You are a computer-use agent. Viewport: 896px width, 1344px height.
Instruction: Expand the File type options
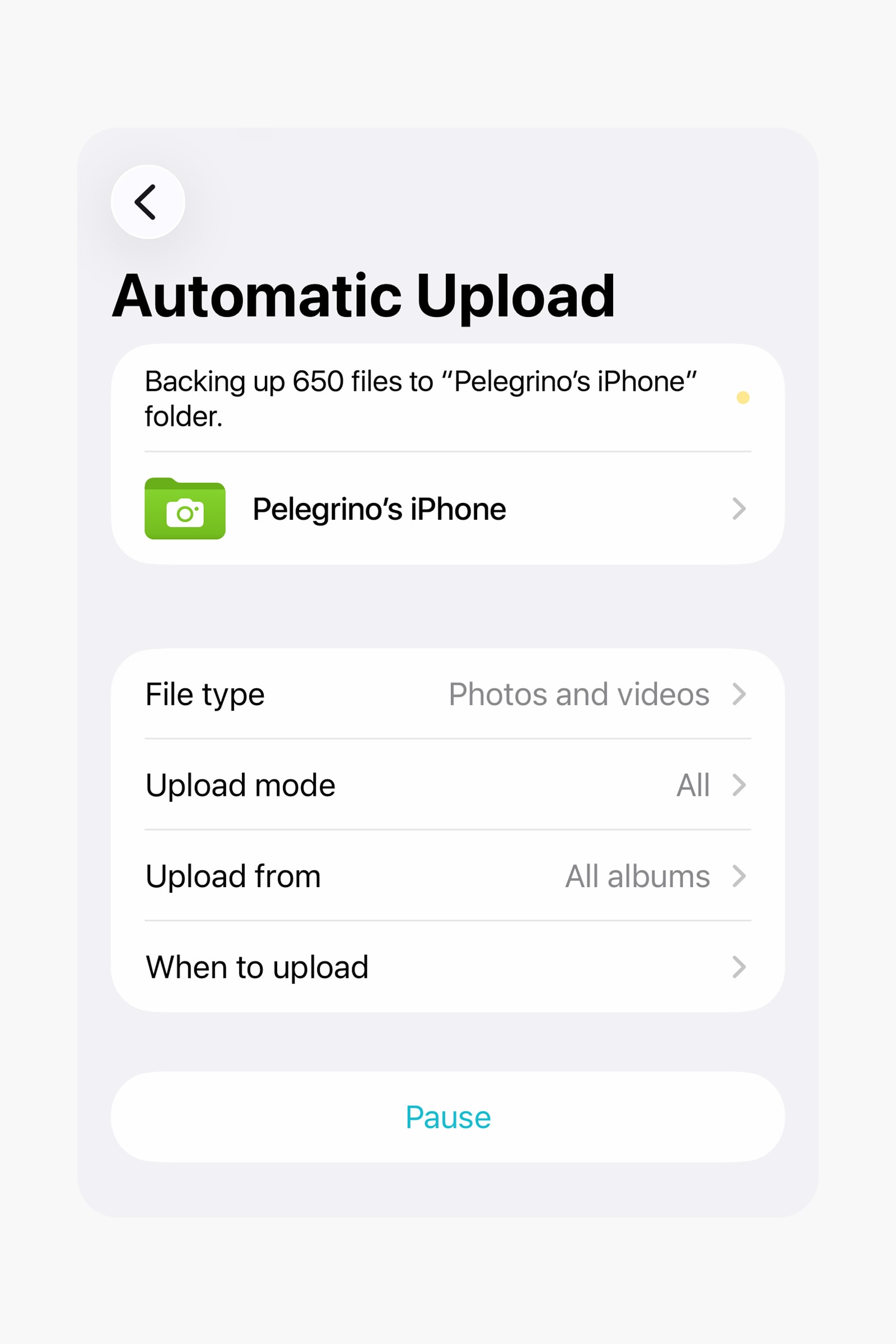coord(447,694)
